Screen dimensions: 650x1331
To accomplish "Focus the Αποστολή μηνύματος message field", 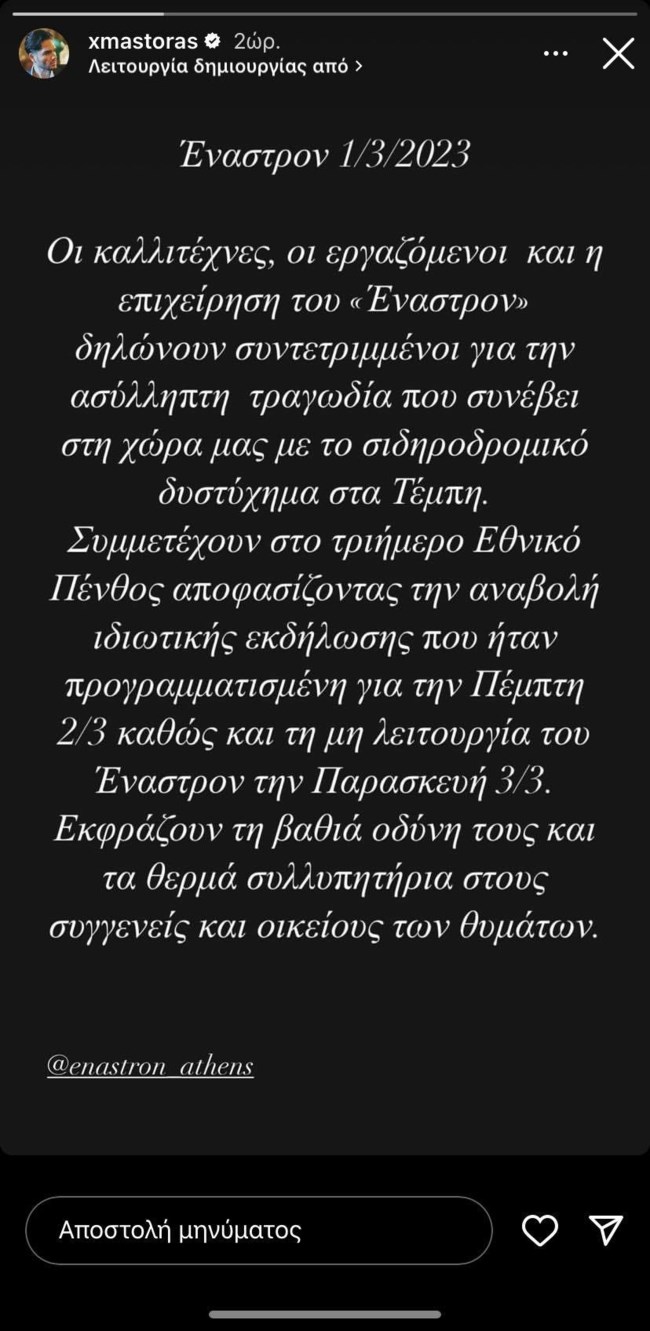I will [258, 1230].
